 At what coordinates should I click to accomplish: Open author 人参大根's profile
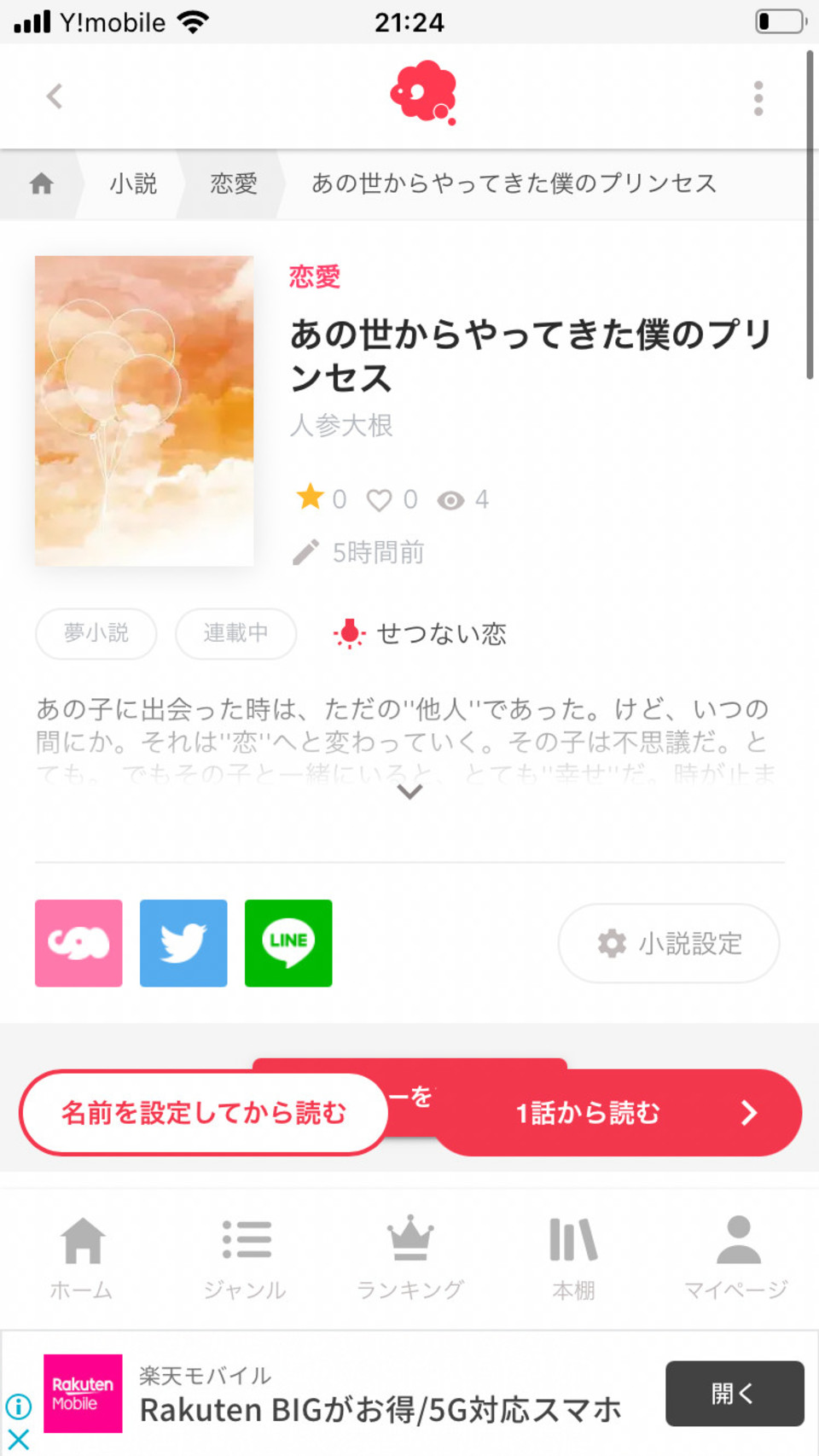click(x=341, y=425)
